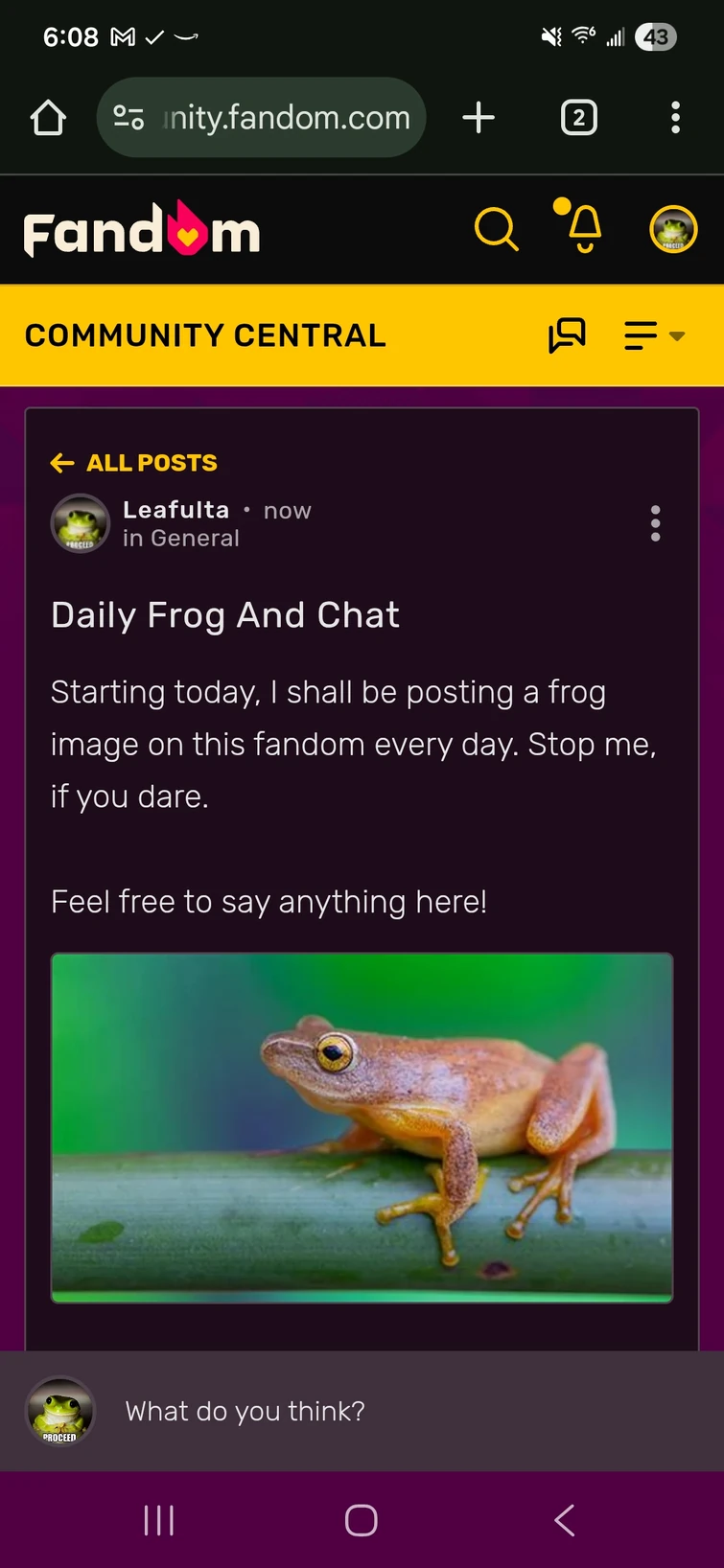The width and height of the screenshot is (724, 1568).
Task: Open the Community Central wiki link
Action: tap(205, 335)
